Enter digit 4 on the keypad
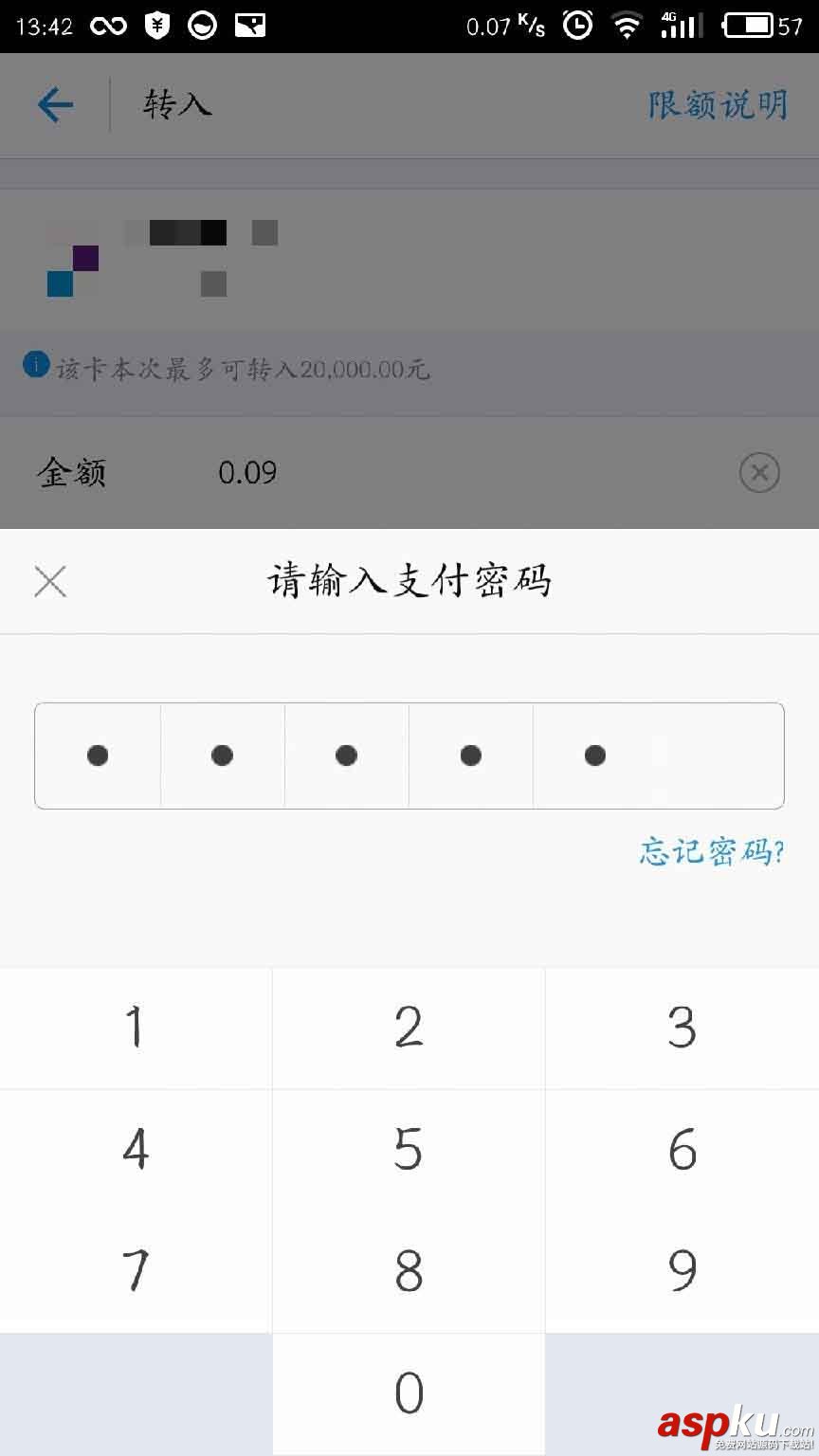The image size is (819, 1456). click(136, 1150)
